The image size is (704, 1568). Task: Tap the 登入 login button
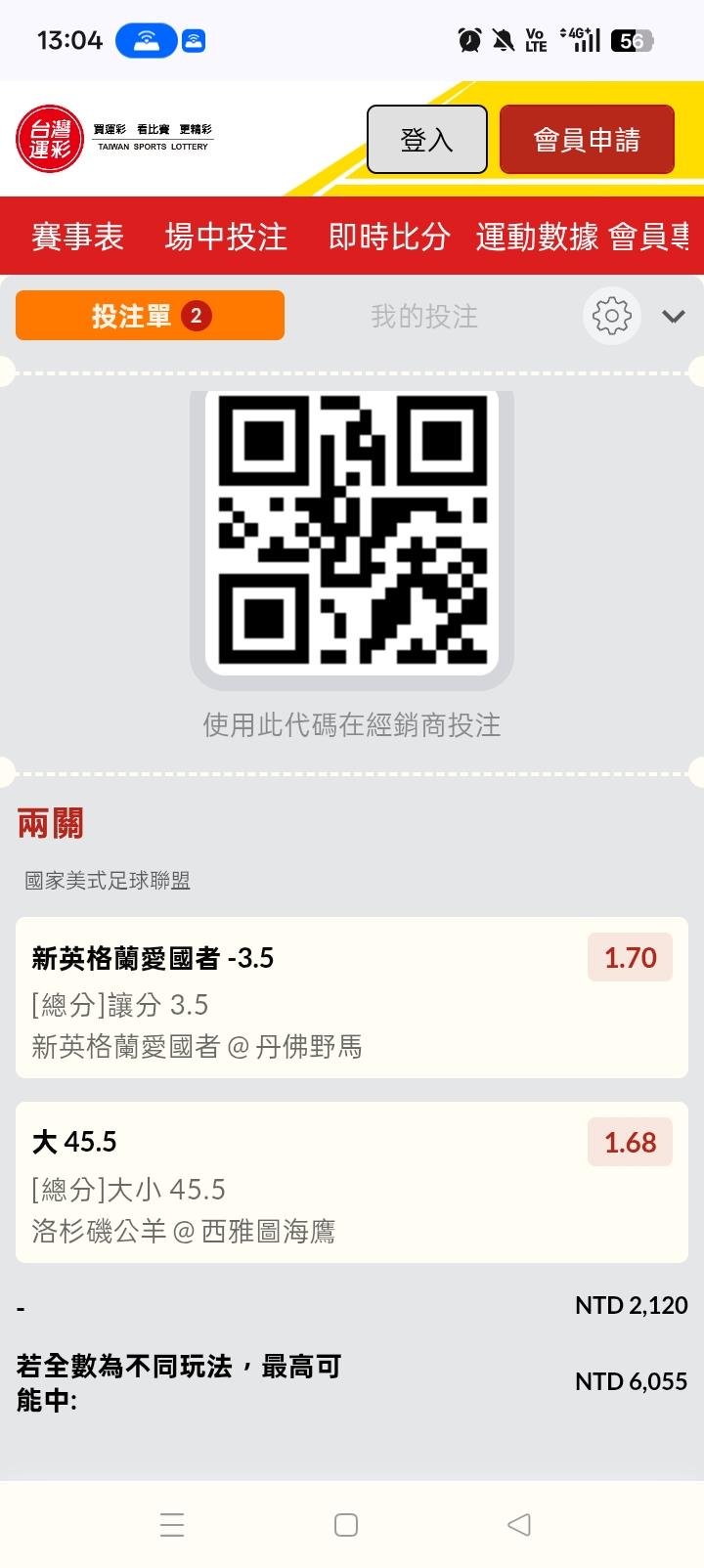[x=426, y=140]
